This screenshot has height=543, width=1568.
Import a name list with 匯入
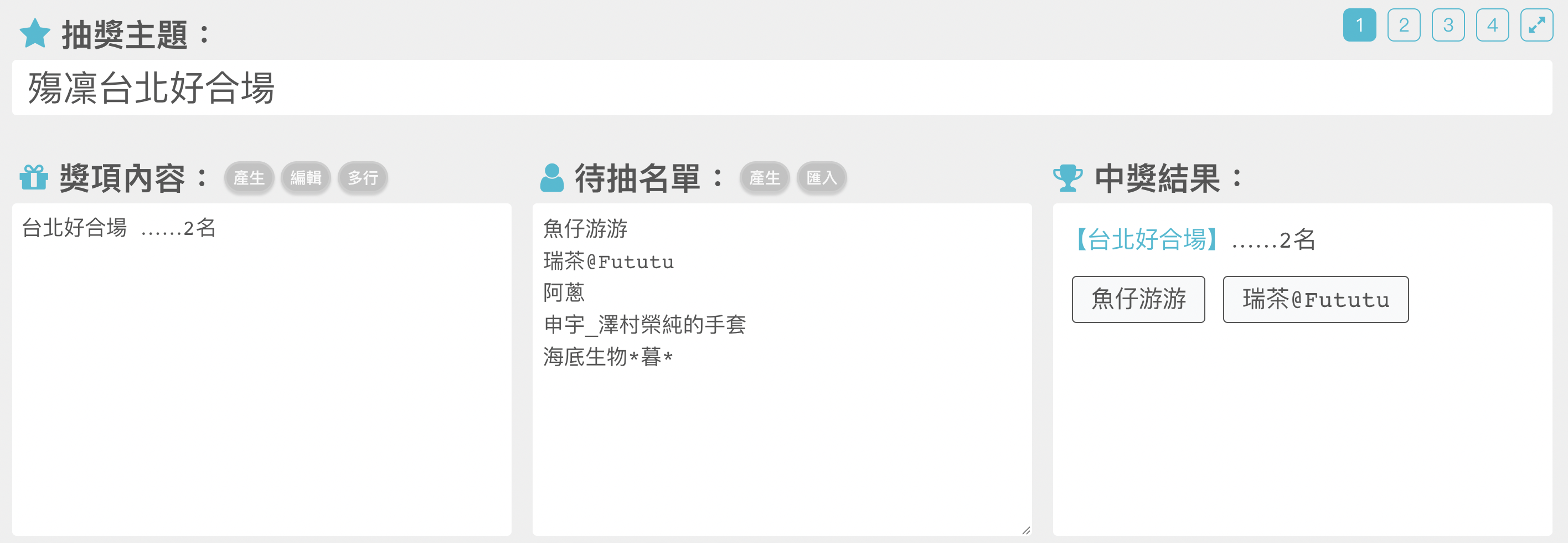pos(821,178)
